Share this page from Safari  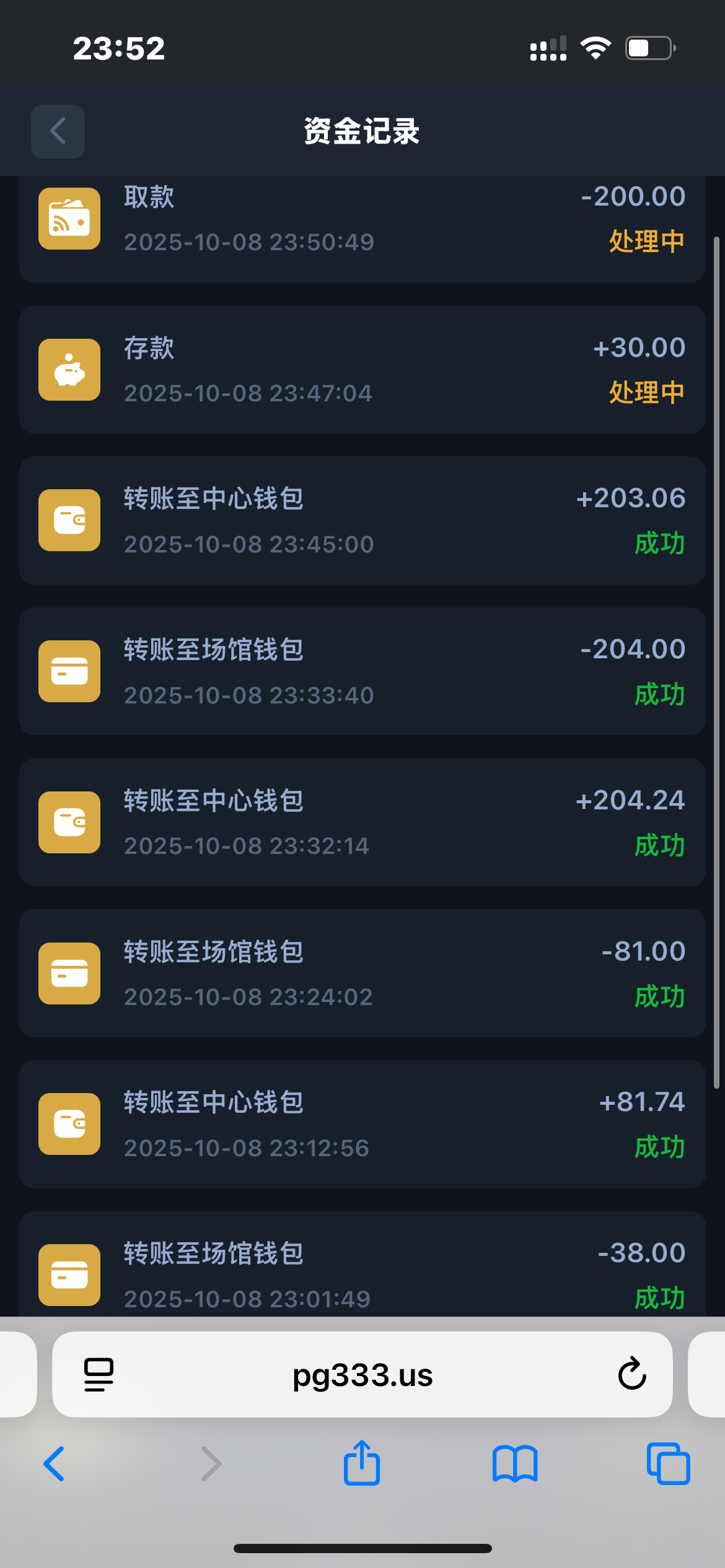click(x=362, y=1463)
